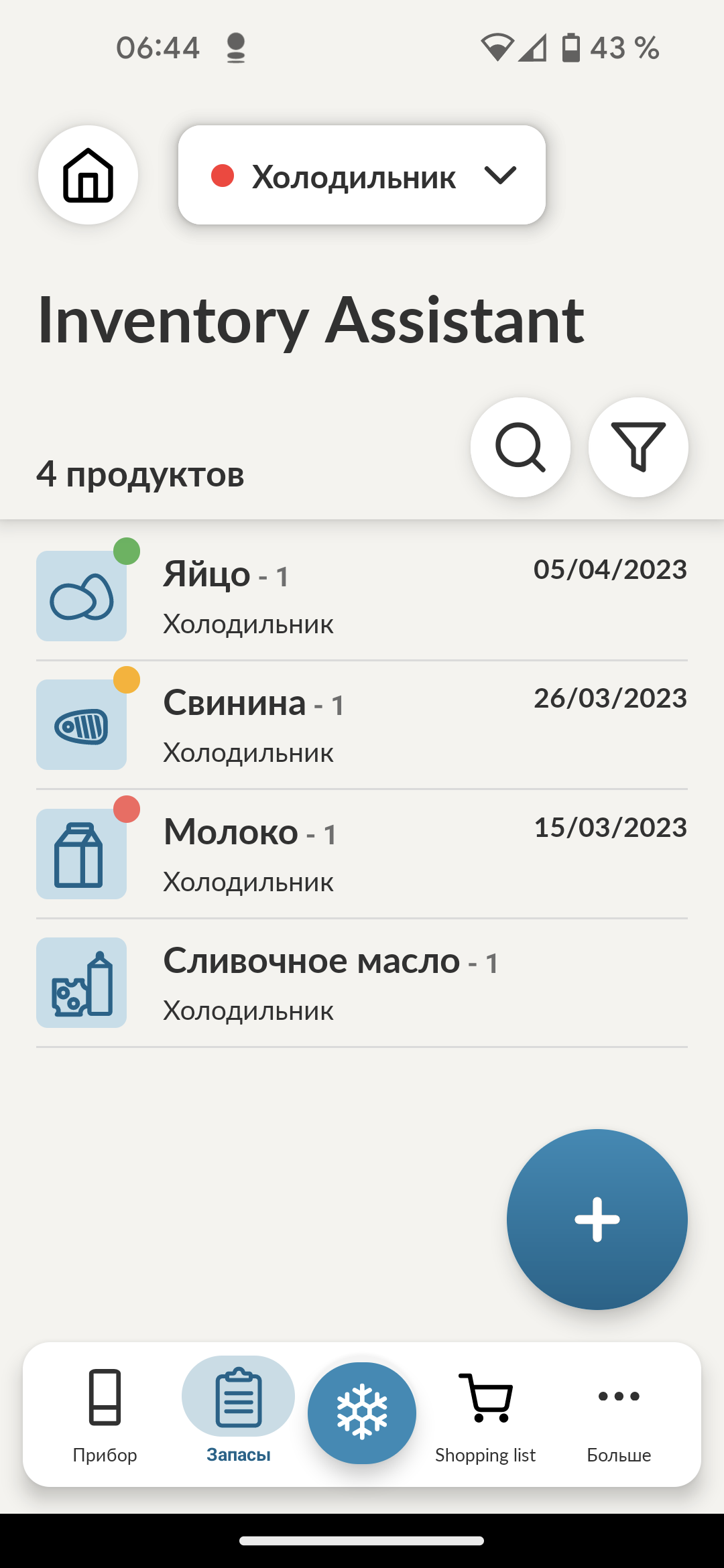This screenshot has height=1568, width=724.
Task: Open product search
Action: [x=520, y=447]
